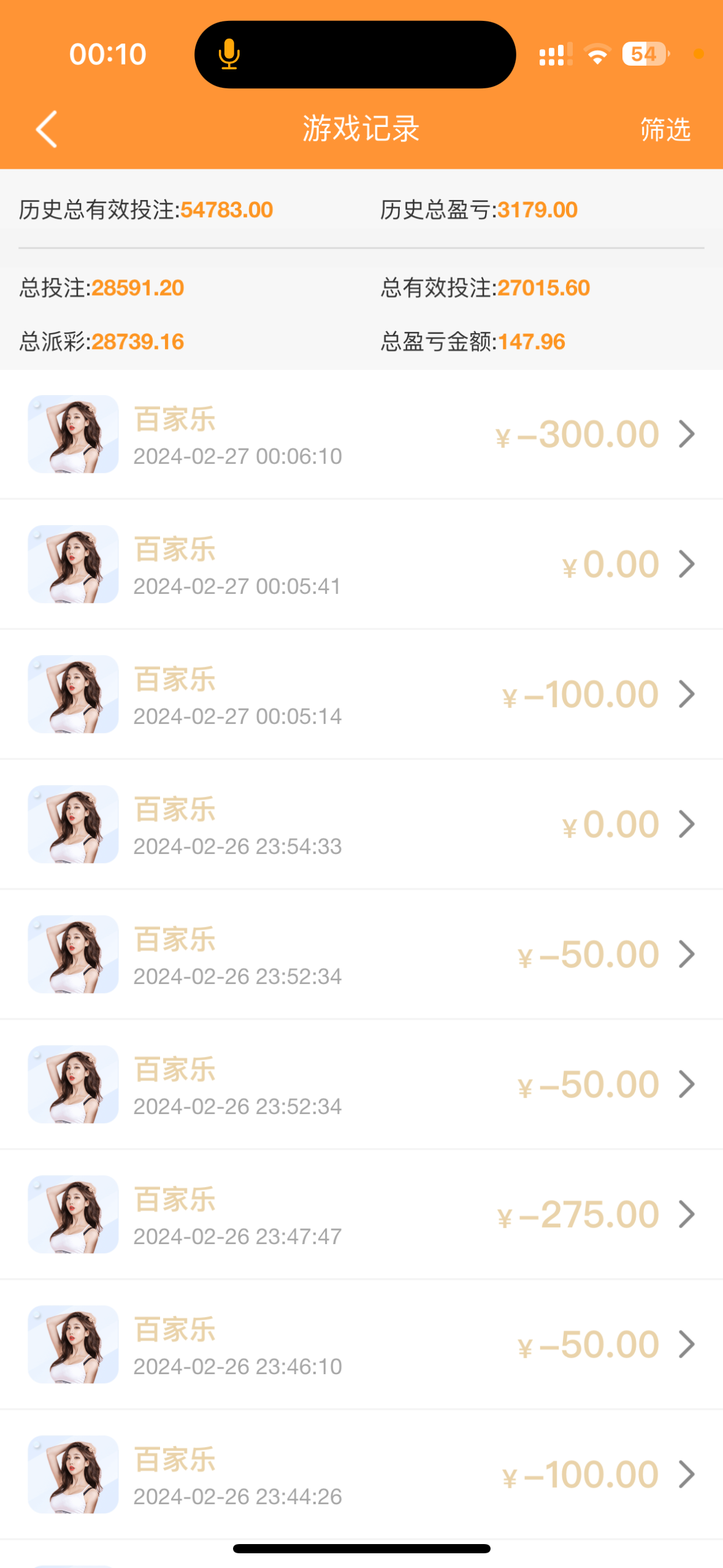View the 百家乐 record timed 00:05:41

click(x=361, y=564)
